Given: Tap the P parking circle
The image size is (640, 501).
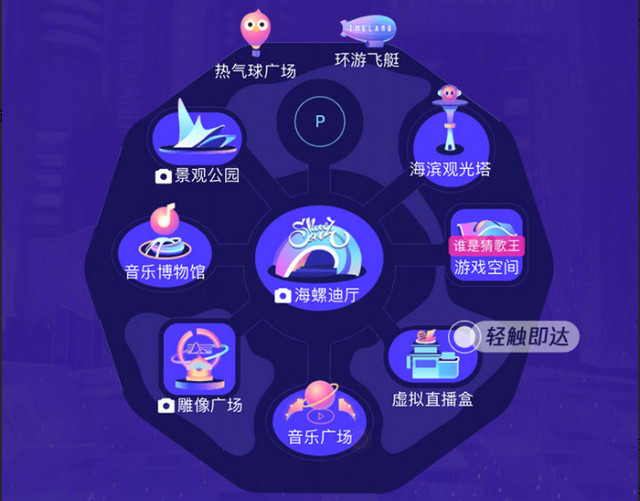Looking at the screenshot, I should coord(320,122).
